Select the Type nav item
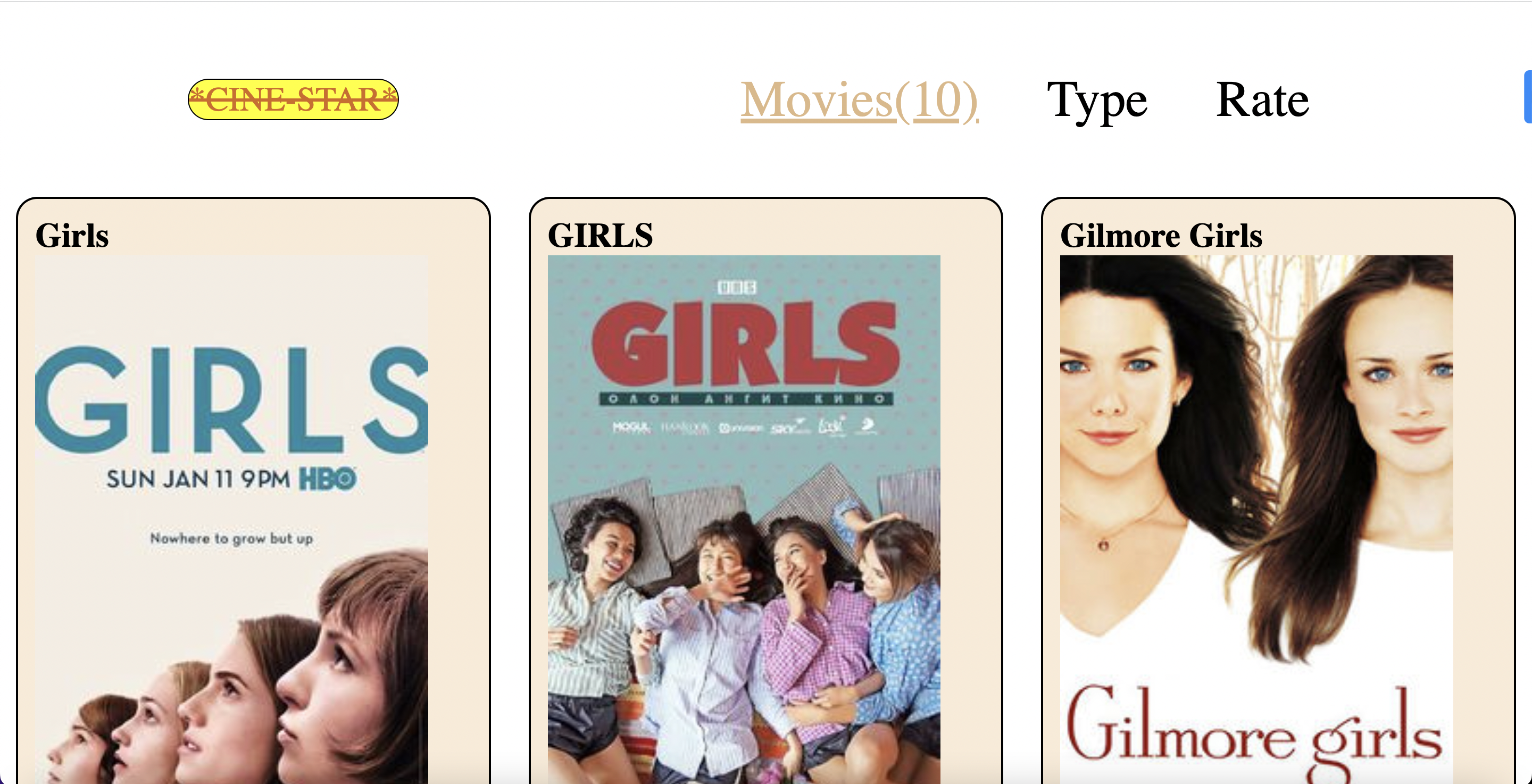 point(1097,100)
